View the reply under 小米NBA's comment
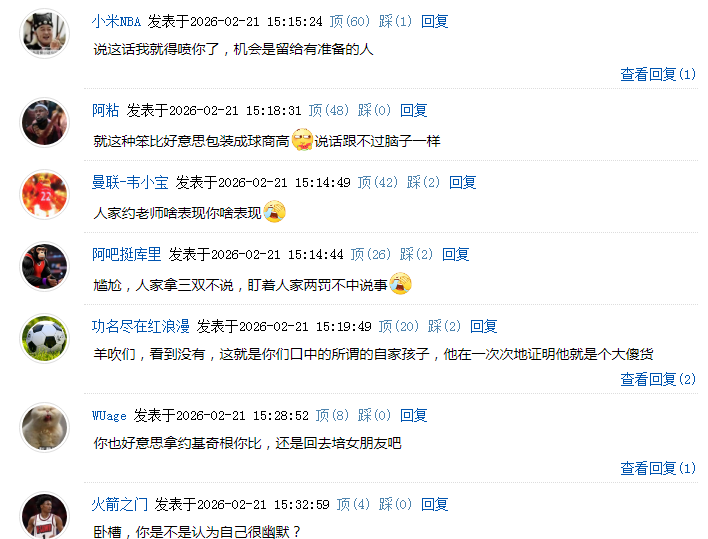This screenshot has height=539, width=708. click(x=657, y=74)
